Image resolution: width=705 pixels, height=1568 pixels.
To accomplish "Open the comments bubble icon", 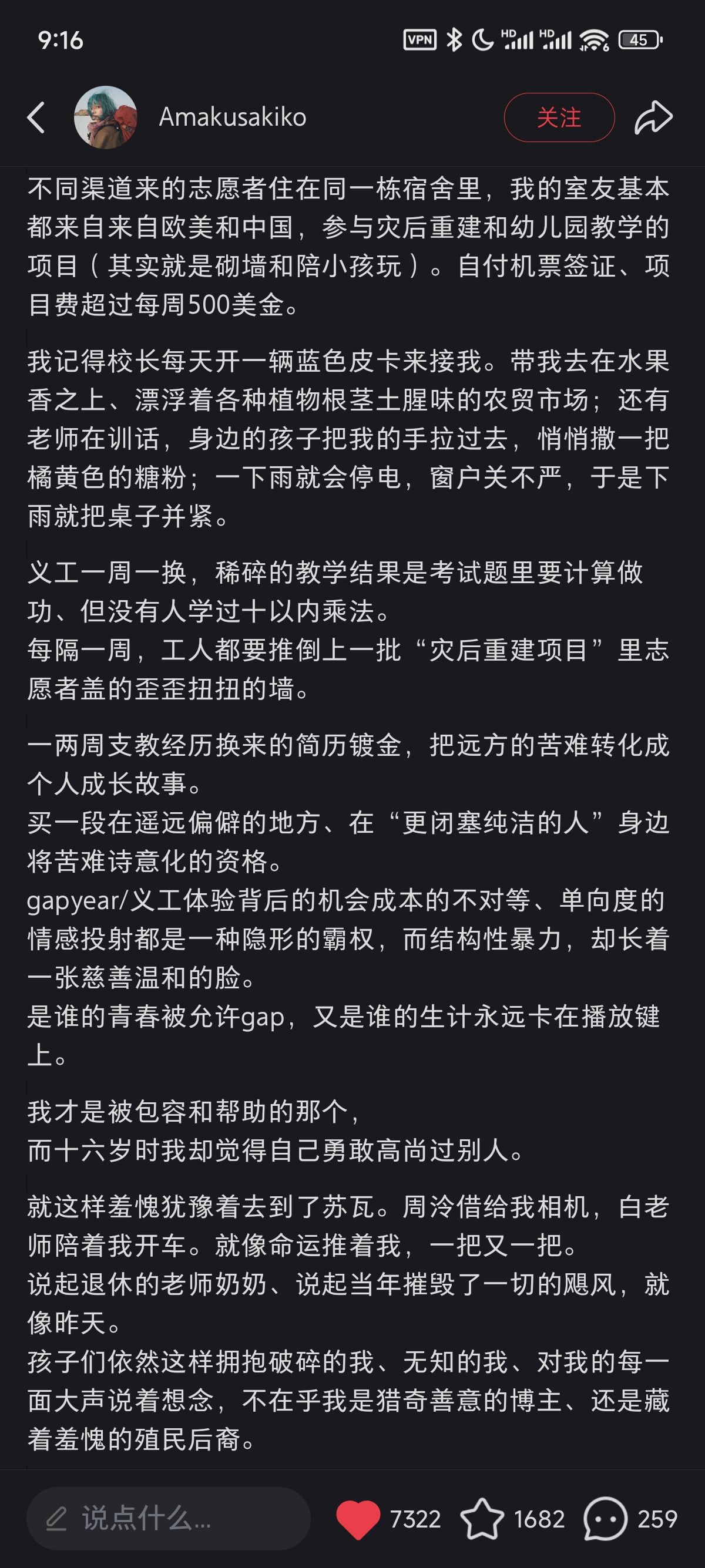I will pyautogui.click(x=605, y=1519).
